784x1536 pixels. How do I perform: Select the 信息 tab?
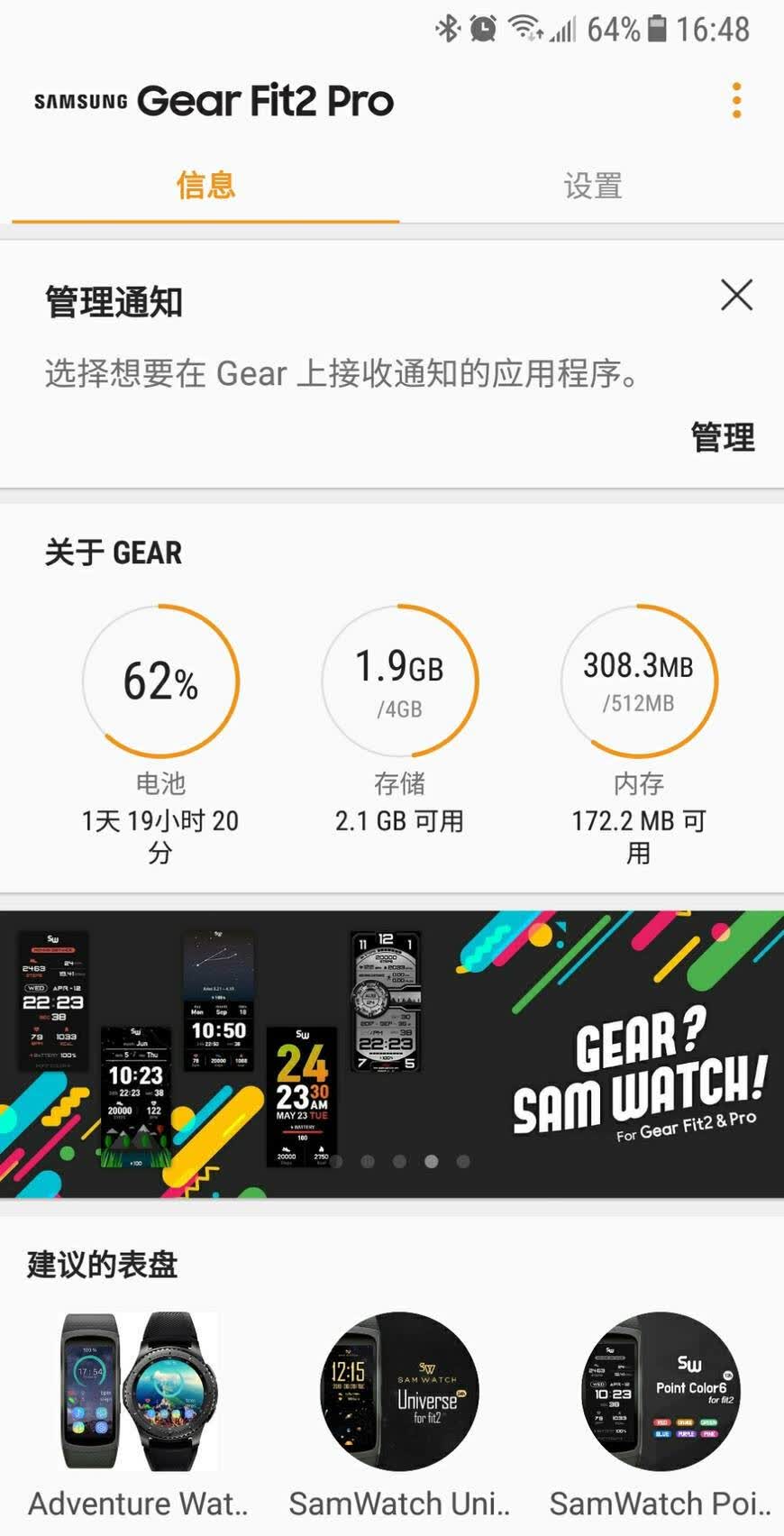pyautogui.click(x=205, y=186)
